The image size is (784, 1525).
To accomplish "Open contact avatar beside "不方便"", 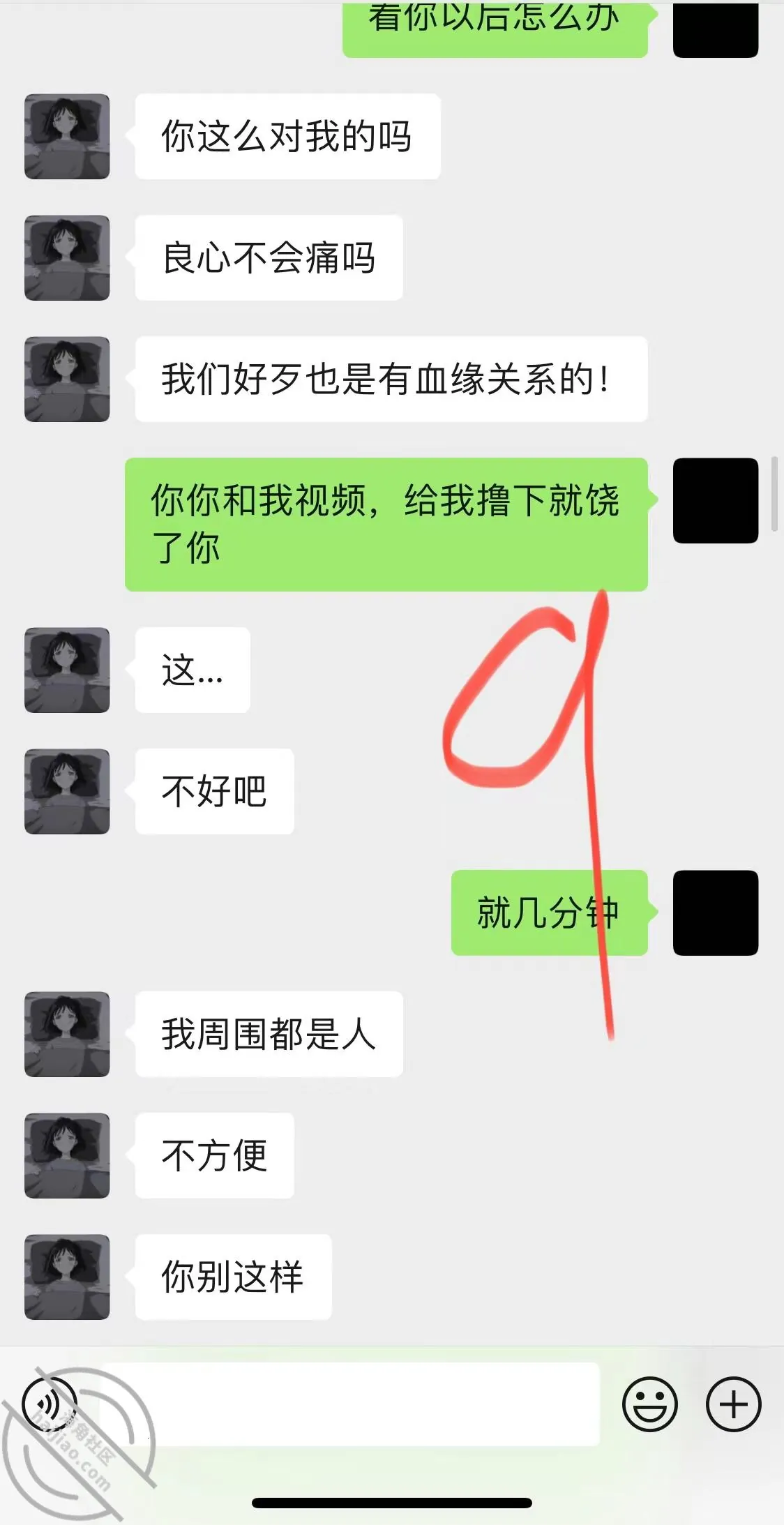I will pos(67,1155).
